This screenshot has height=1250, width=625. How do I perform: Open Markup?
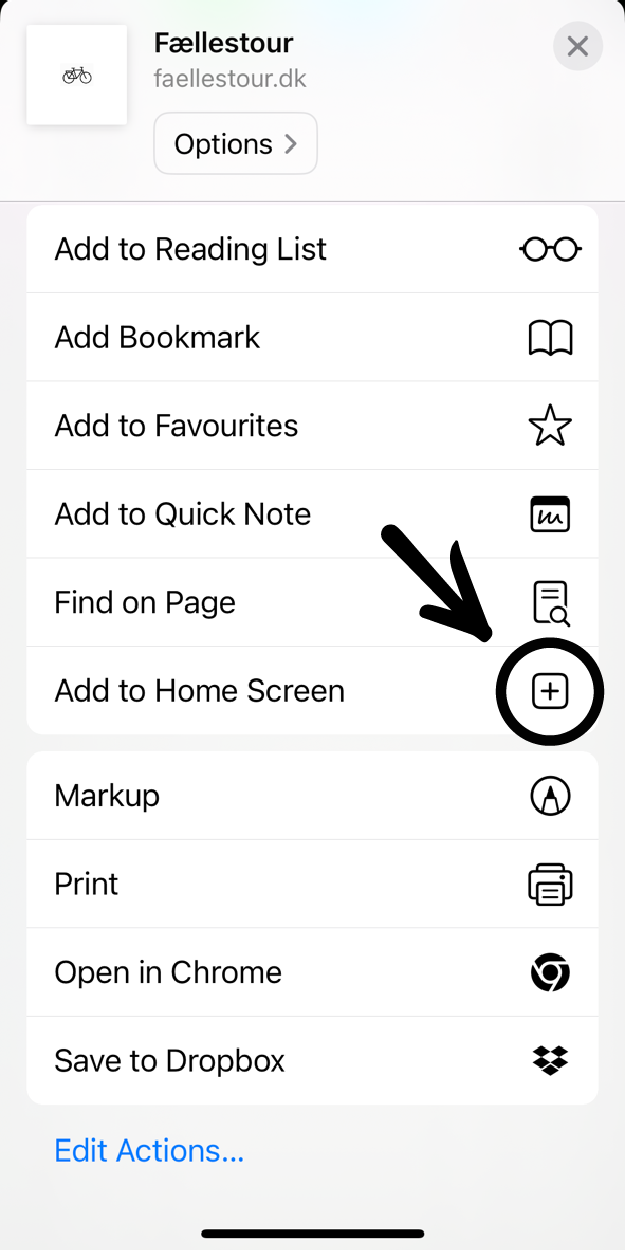tap(312, 796)
